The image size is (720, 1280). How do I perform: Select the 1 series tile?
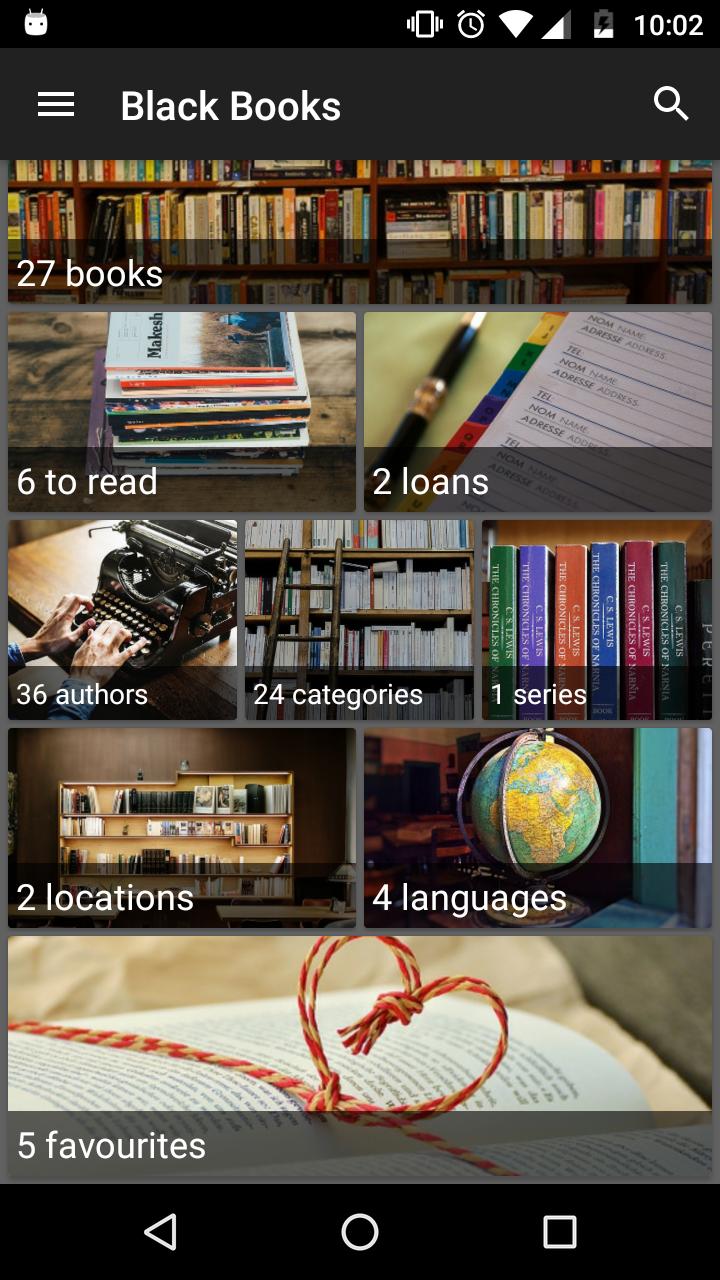[x=597, y=620]
